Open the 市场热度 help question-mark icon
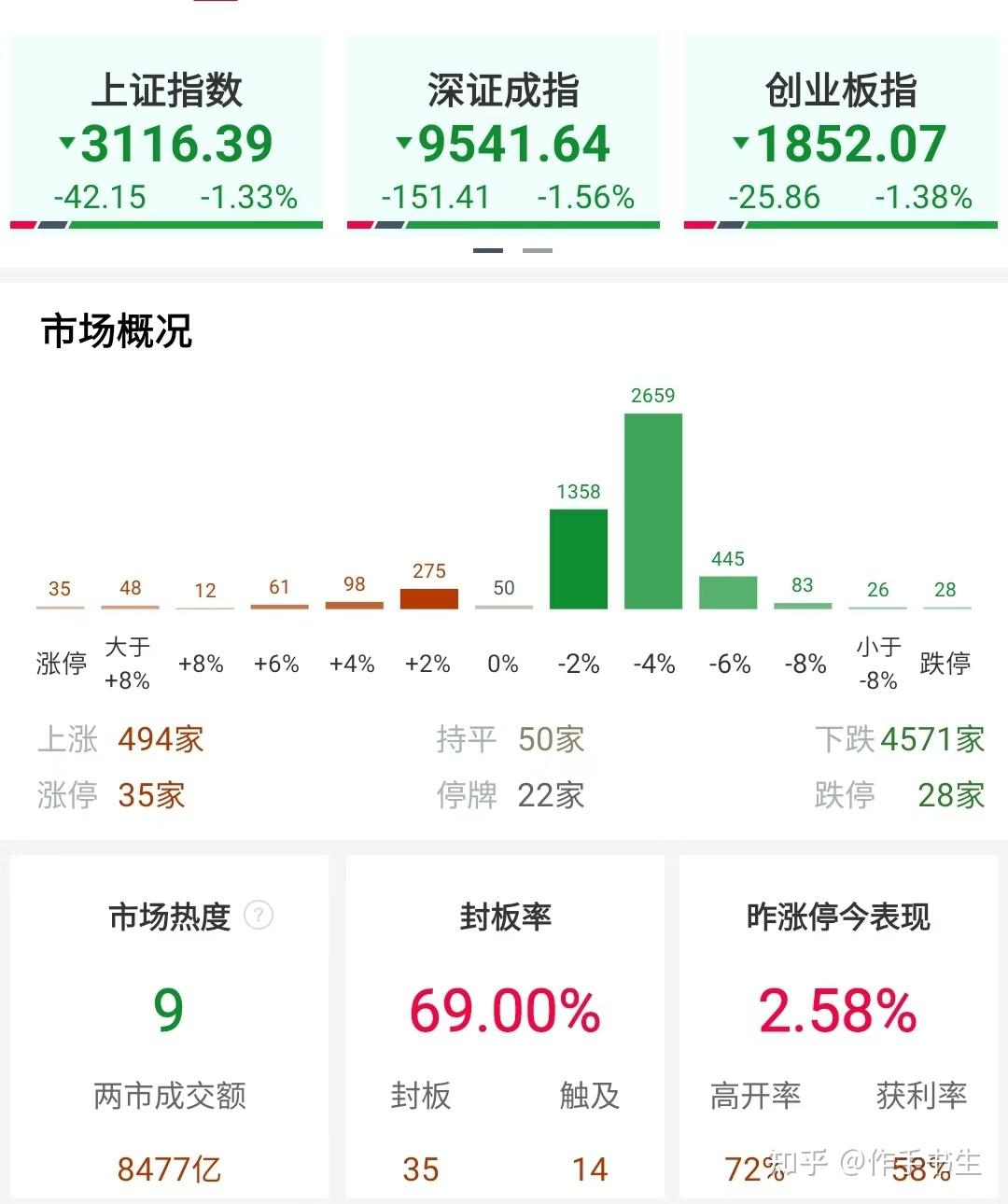 (x=259, y=916)
